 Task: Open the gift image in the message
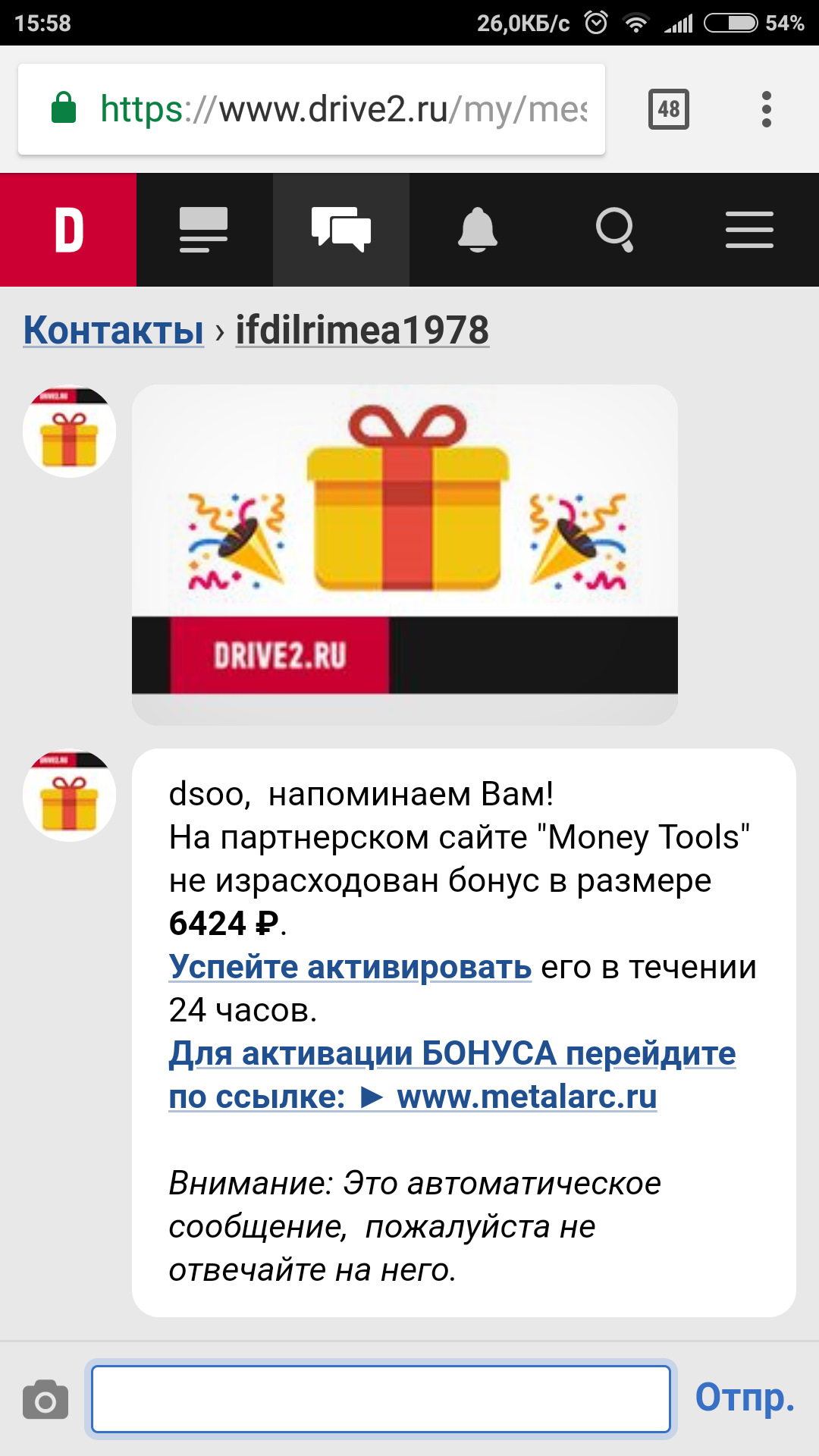click(404, 540)
